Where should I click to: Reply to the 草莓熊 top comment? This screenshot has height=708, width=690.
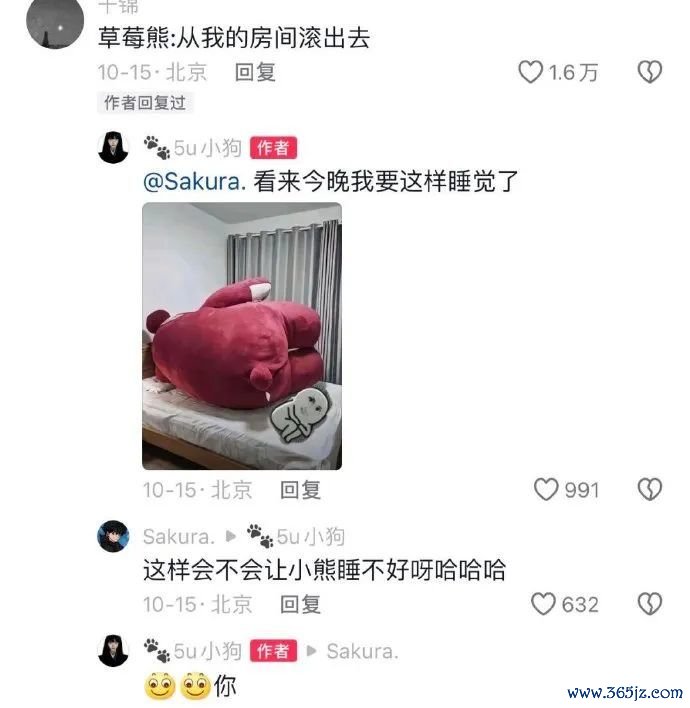click(x=255, y=72)
